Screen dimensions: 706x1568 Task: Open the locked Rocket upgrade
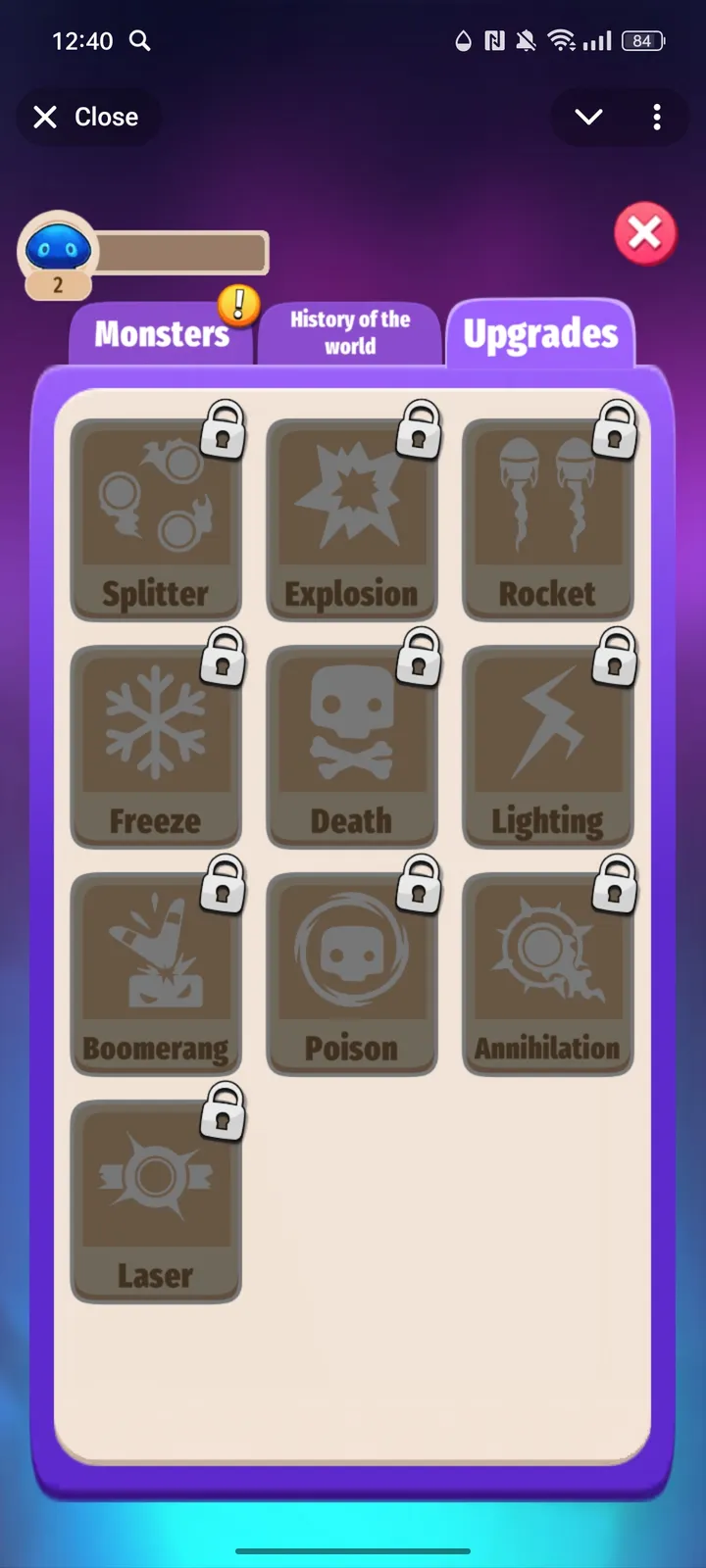[547, 519]
